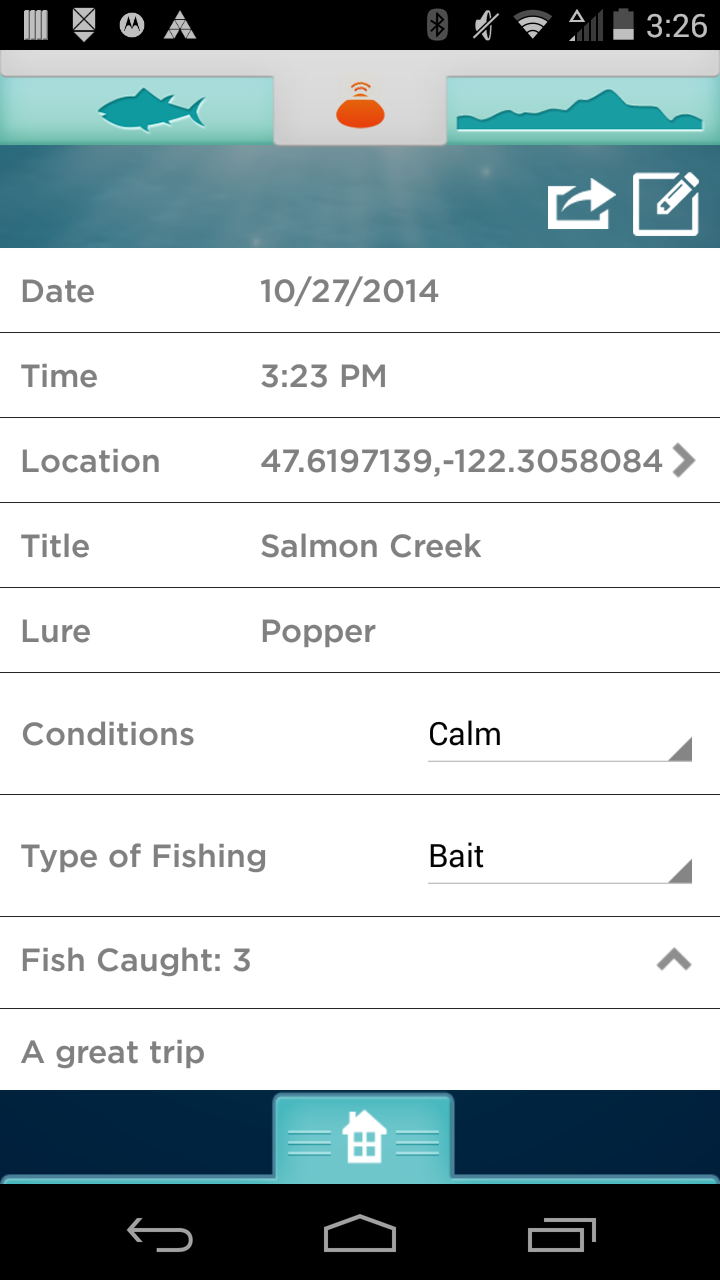Collapse the Fish Caught section
The height and width of the screenshot is (1280, 720).
[x=674, y=961]
